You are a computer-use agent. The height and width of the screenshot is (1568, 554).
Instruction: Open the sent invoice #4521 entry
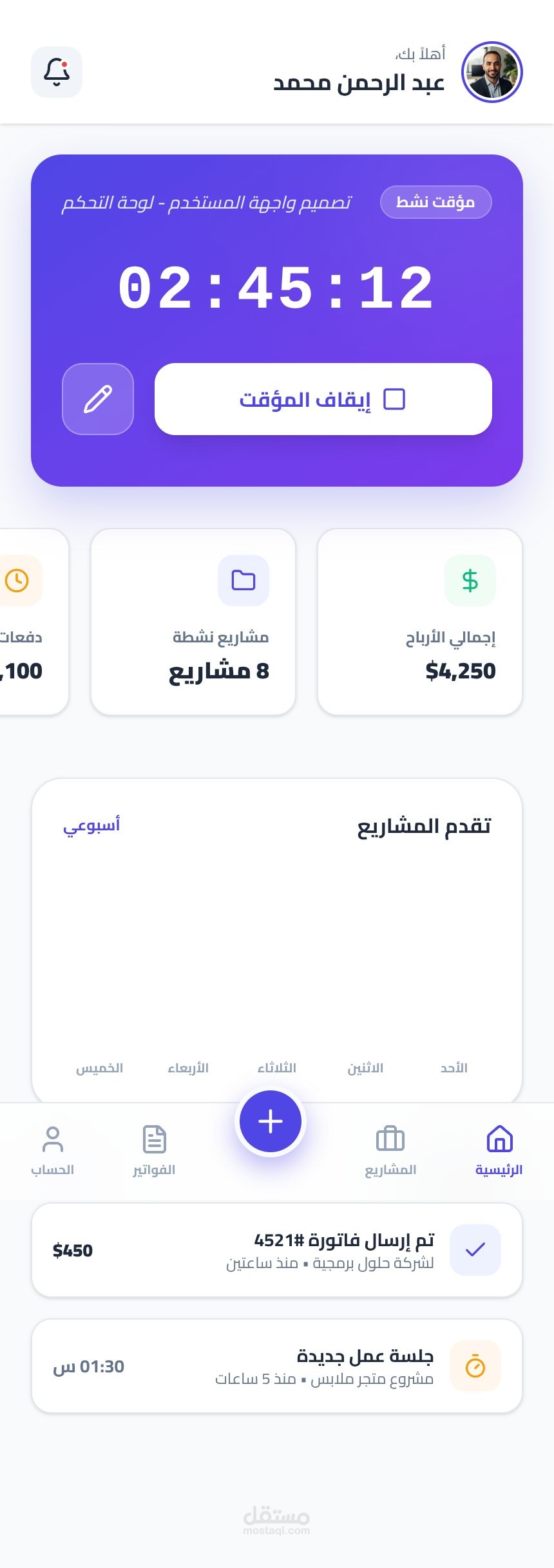(x=277, y=1250)
